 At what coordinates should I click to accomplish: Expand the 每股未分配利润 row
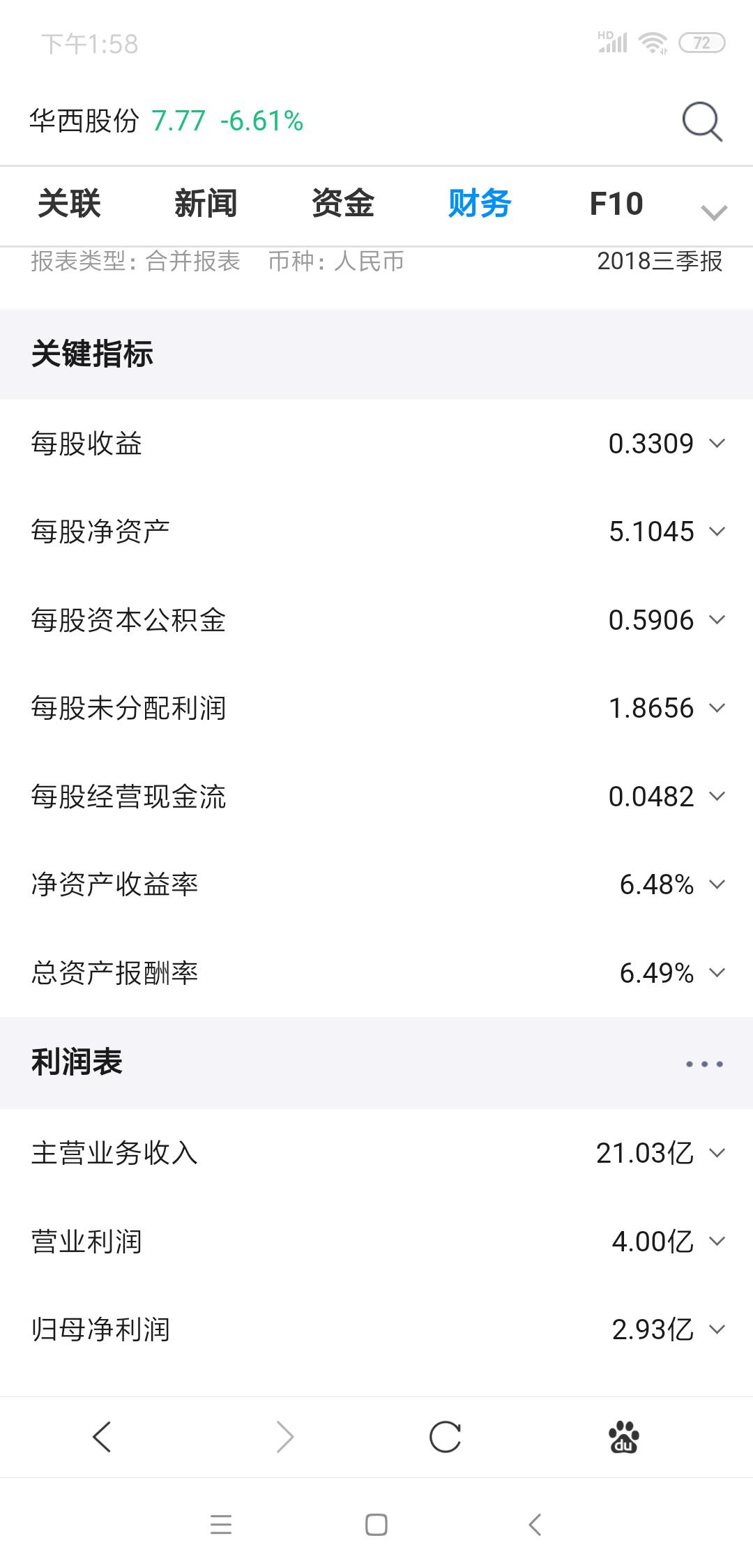click(717, 708)
